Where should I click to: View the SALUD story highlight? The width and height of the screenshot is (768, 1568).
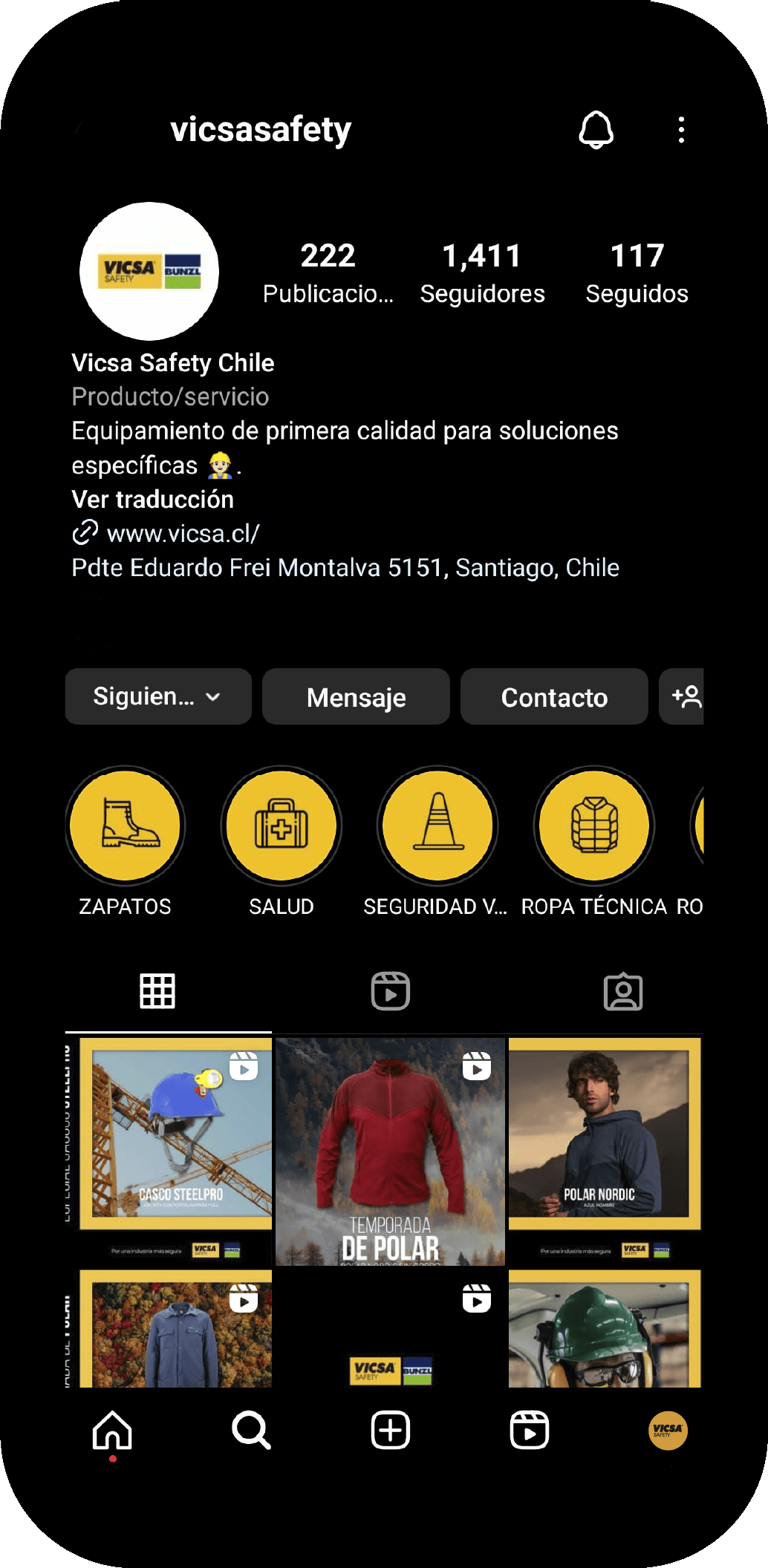coord(282,826)
